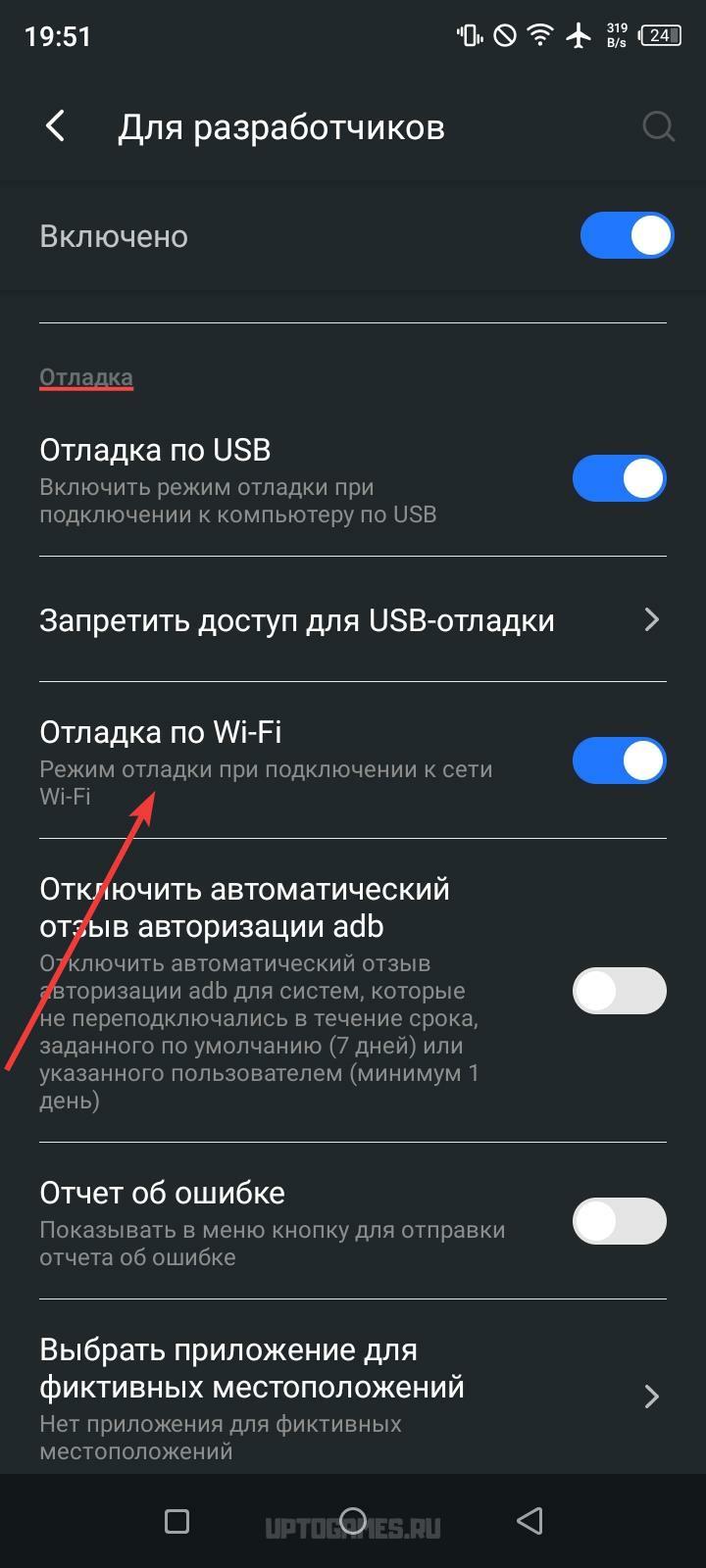Open recent apps from the navigation bar
Viewport: 706px width, 1568px height.
[176, 1521]
